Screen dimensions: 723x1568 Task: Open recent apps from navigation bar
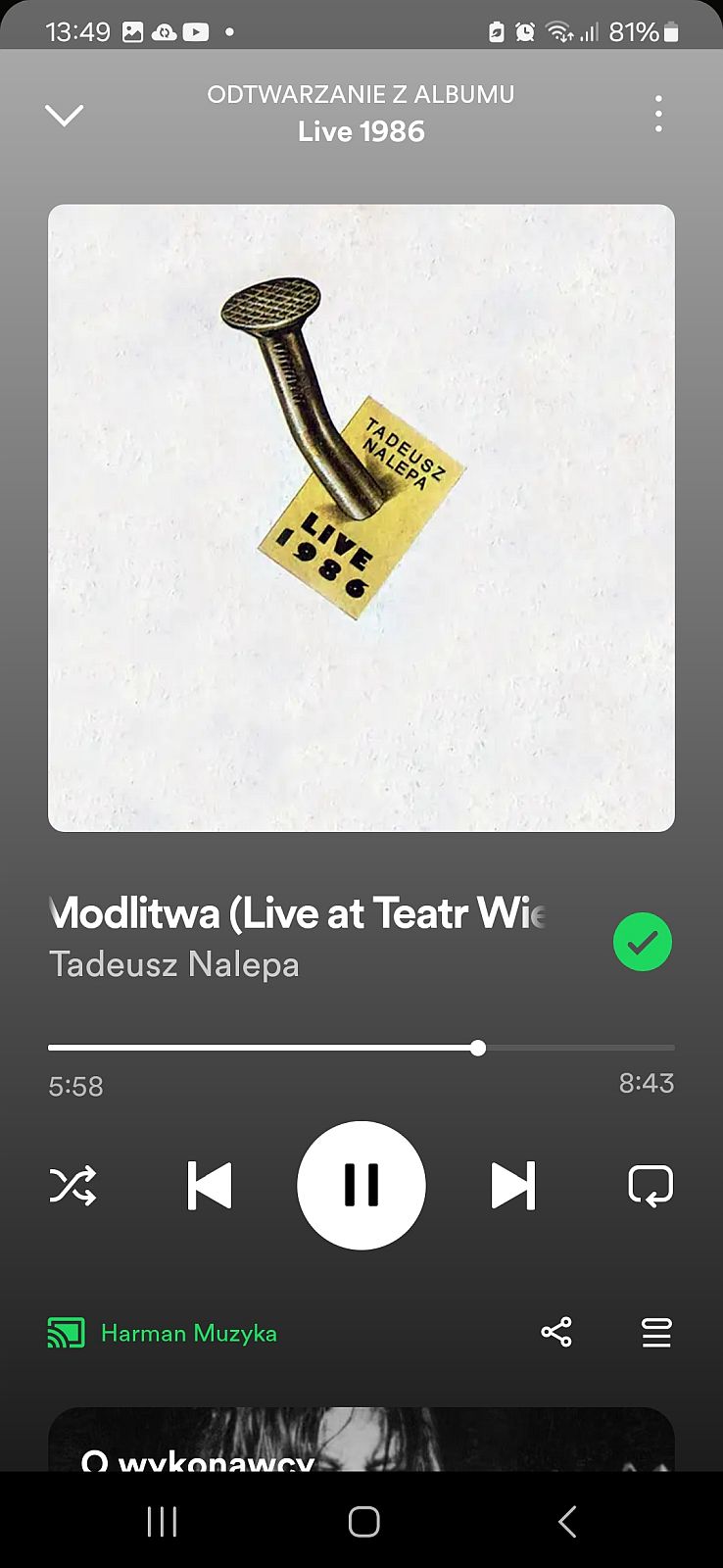click(162, 1521)
